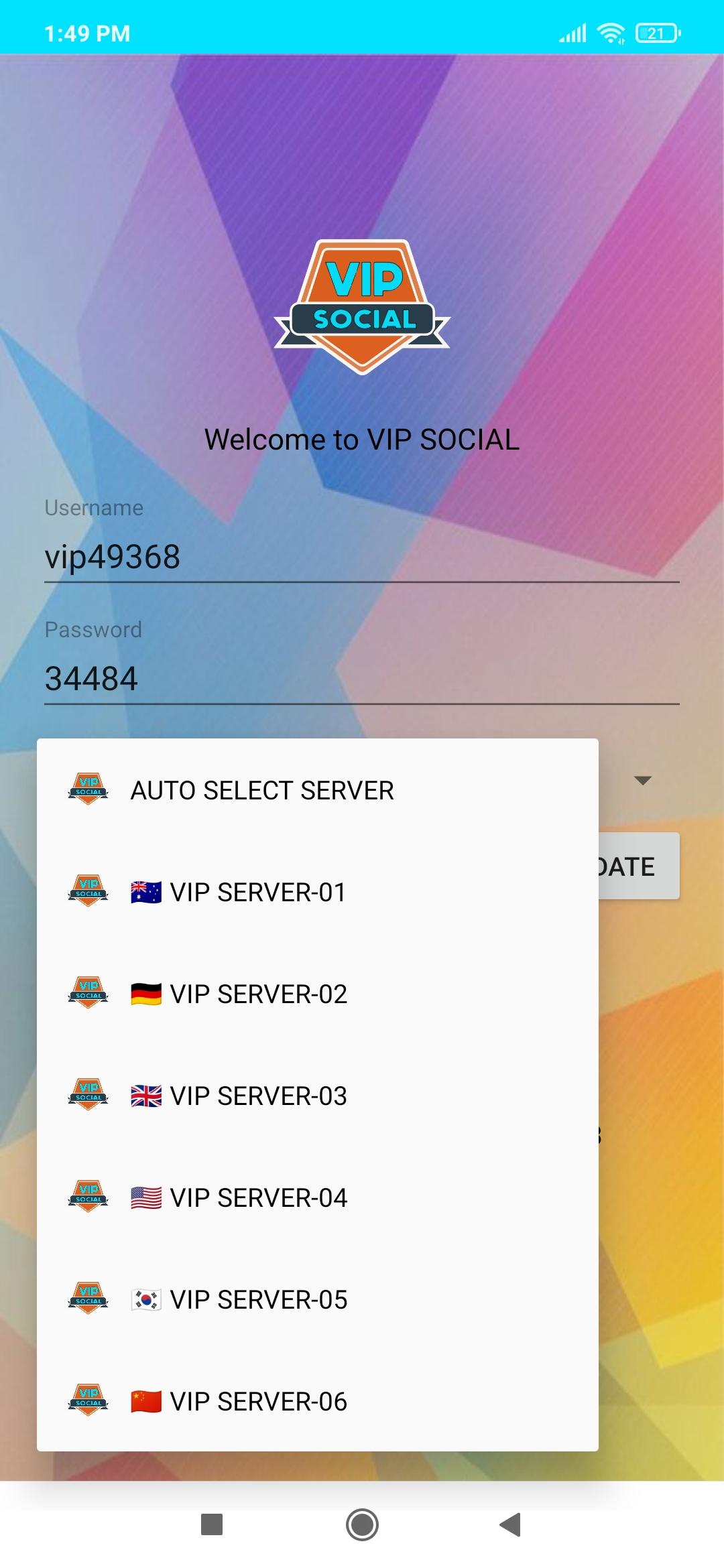Pick VIP SERVER-02 with German flag
The image size is (724, 1568).
[317, 994]
